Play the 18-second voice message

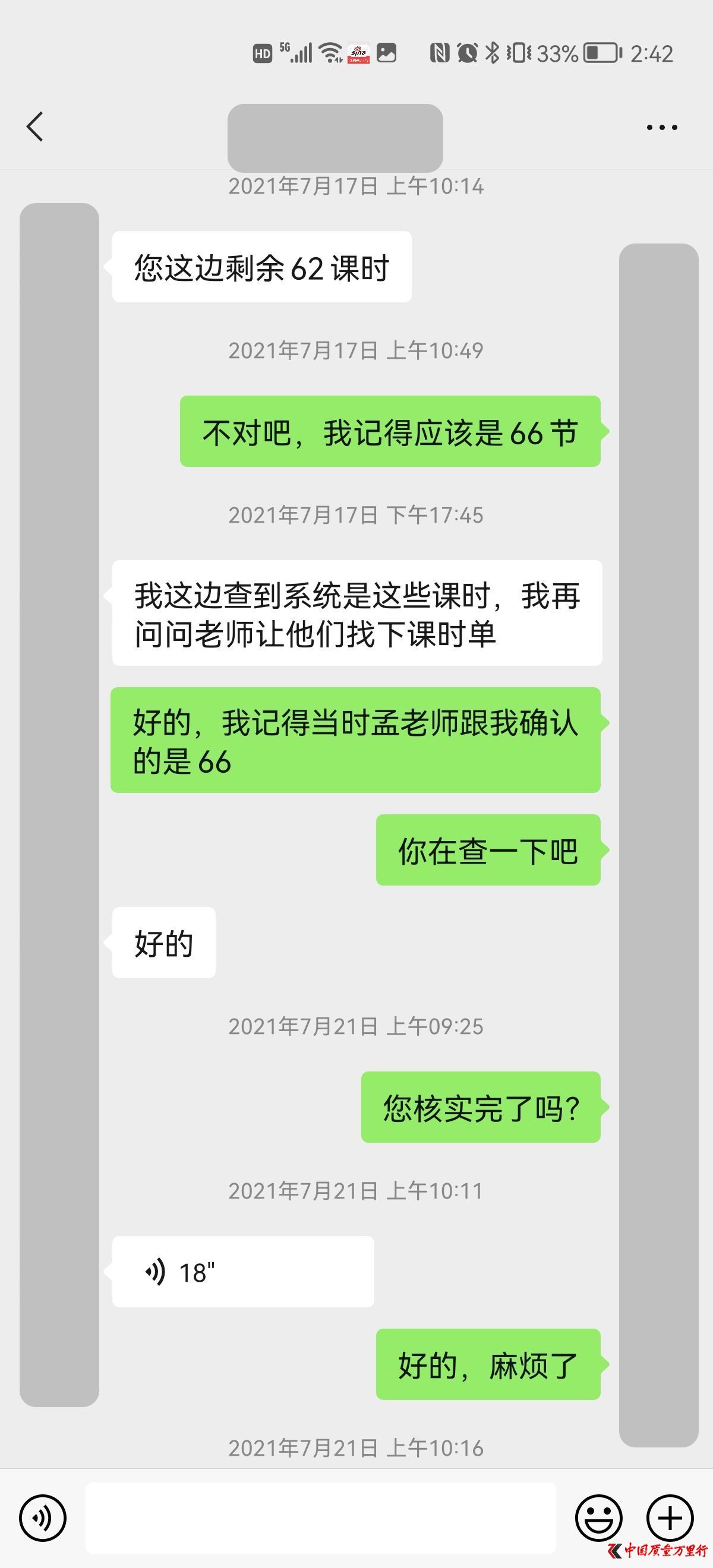(243, 1272)
